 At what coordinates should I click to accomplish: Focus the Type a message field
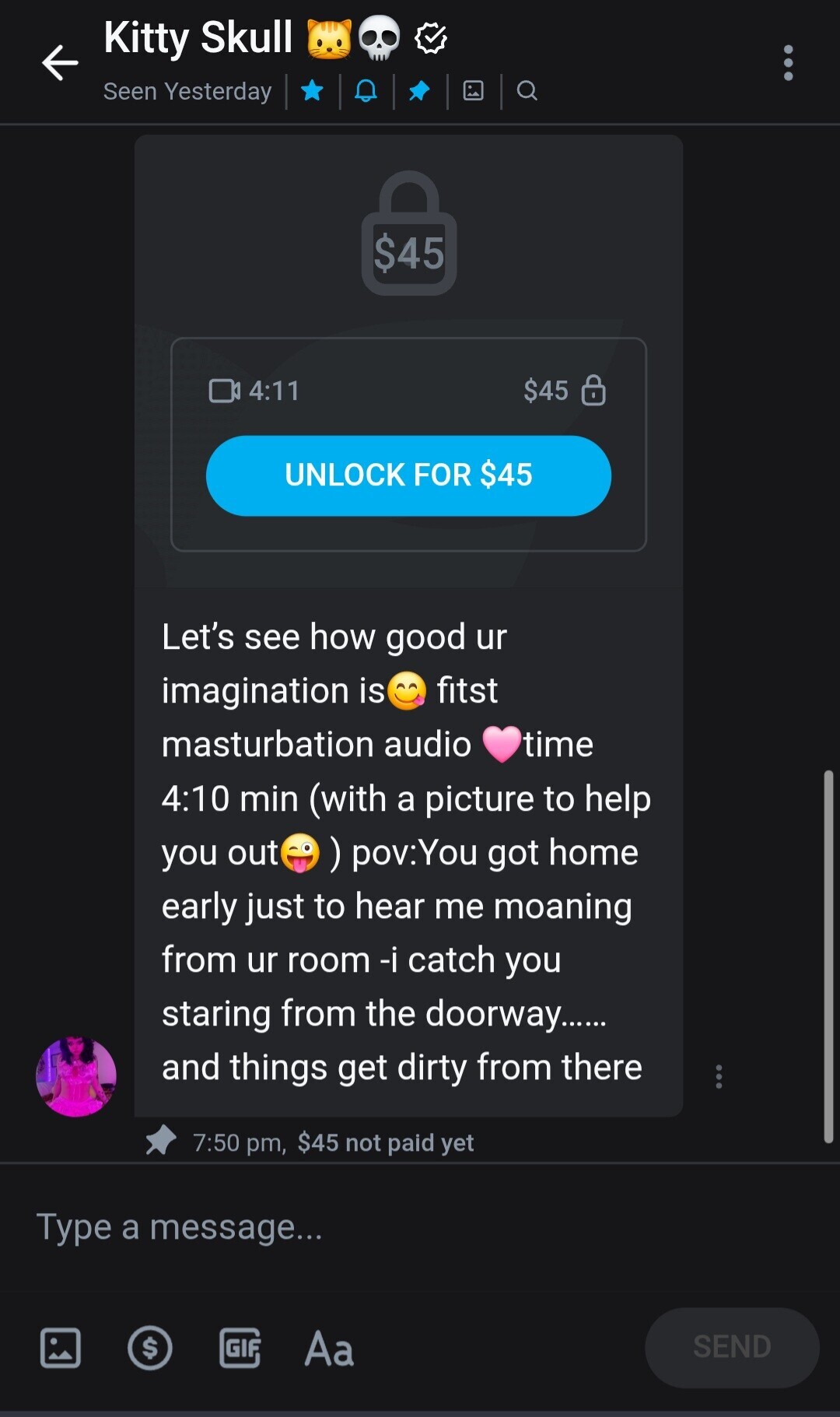point(389,1227)
